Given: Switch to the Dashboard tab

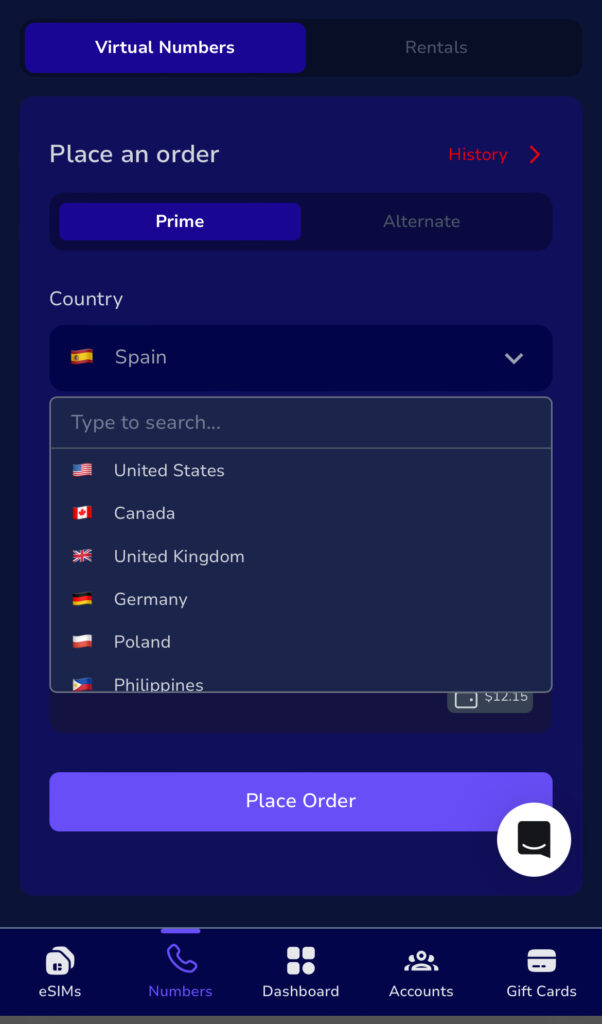Looking at the screenshot, I should pyautogui.click(x=300, y=973).
